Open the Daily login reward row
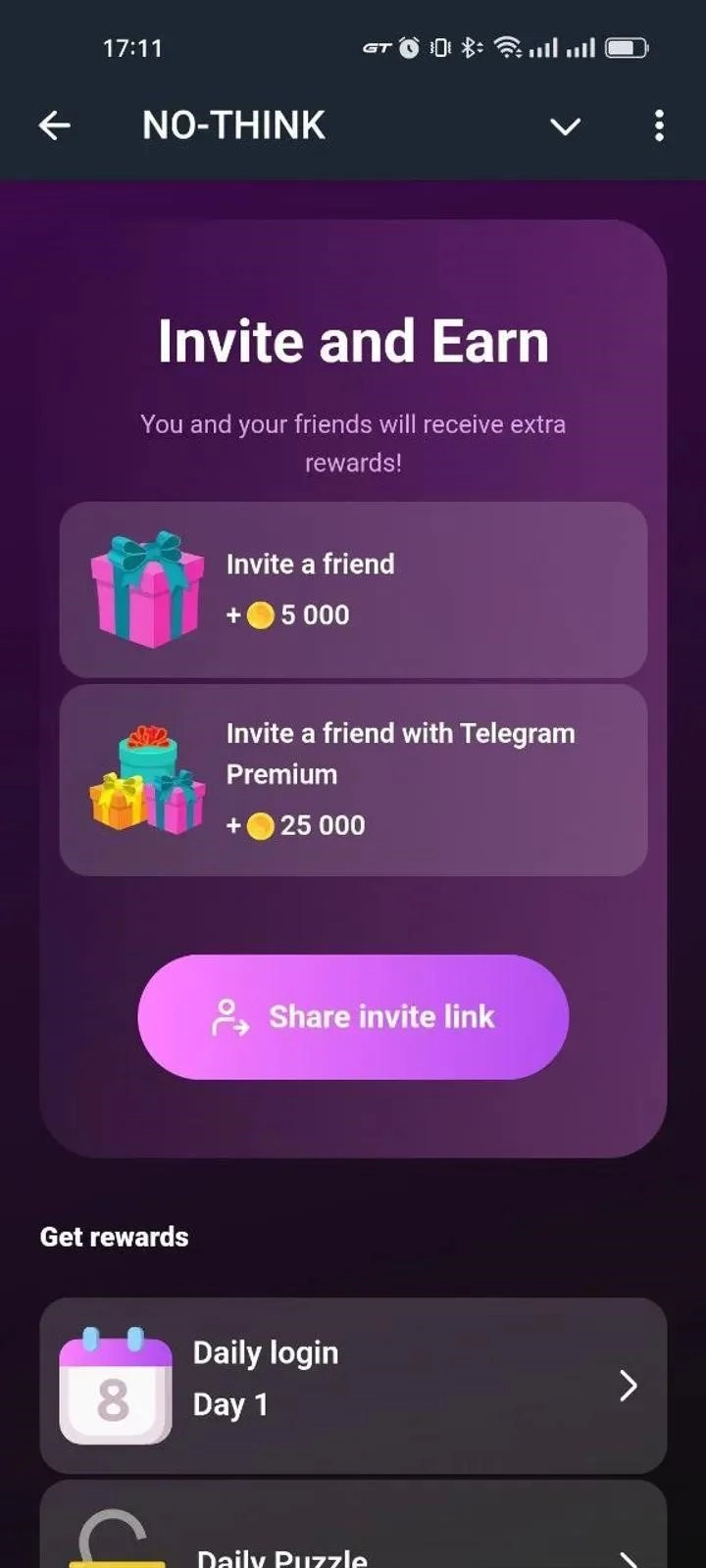Screen dimensions: 706x1568 pos(353,1385)
